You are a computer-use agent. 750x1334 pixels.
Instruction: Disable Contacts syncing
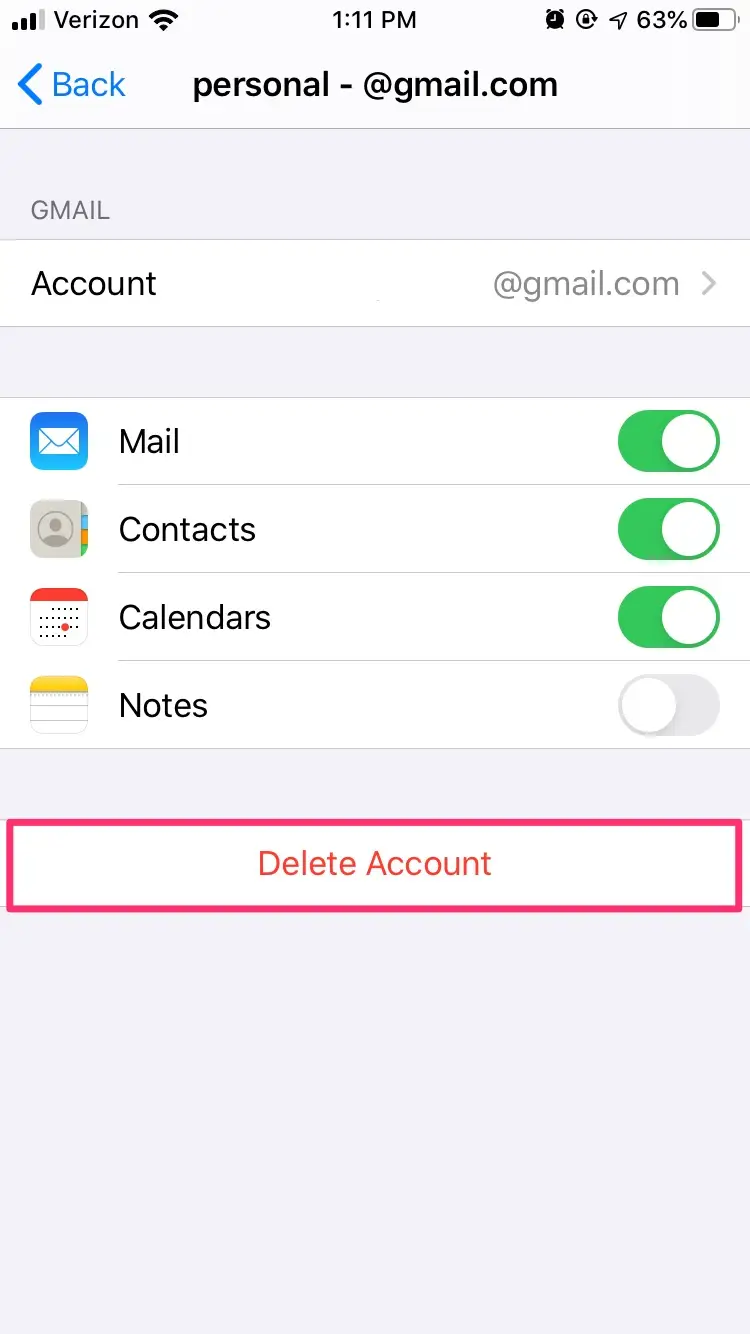click(668, 529)
